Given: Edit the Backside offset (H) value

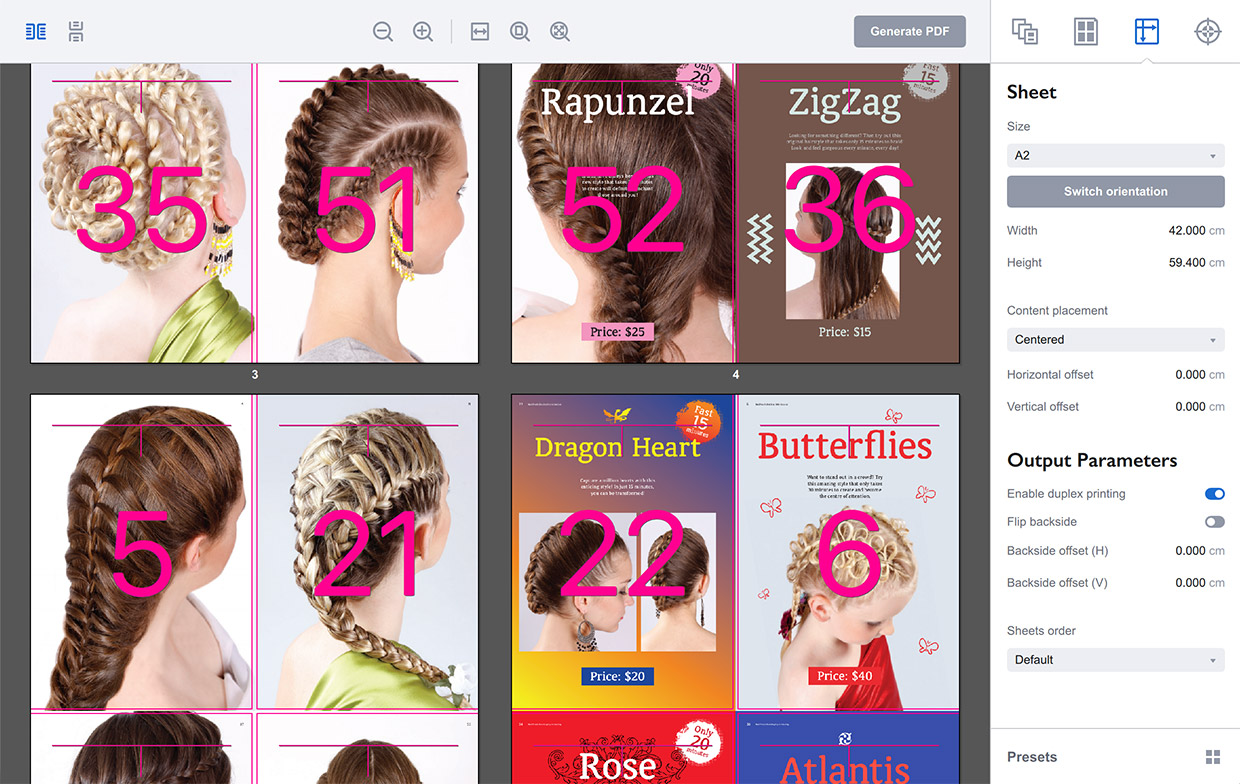Looking at the screenshot, I should [x=1189, y=551].
